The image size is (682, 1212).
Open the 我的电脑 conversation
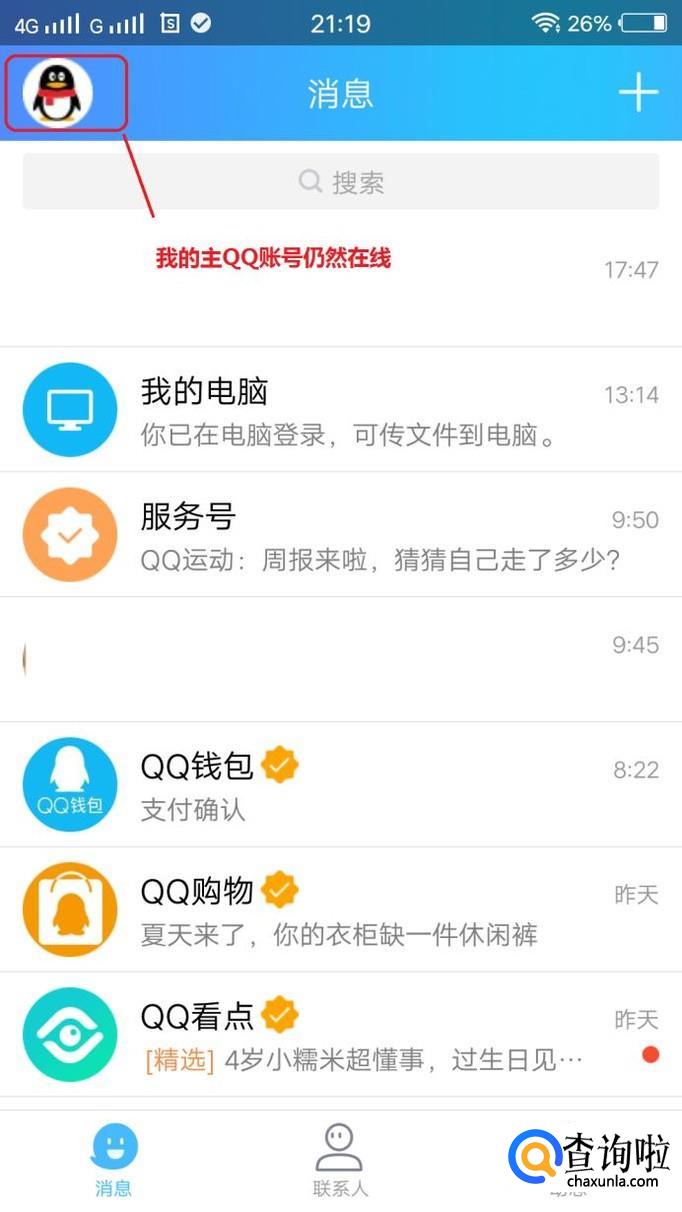340,410
